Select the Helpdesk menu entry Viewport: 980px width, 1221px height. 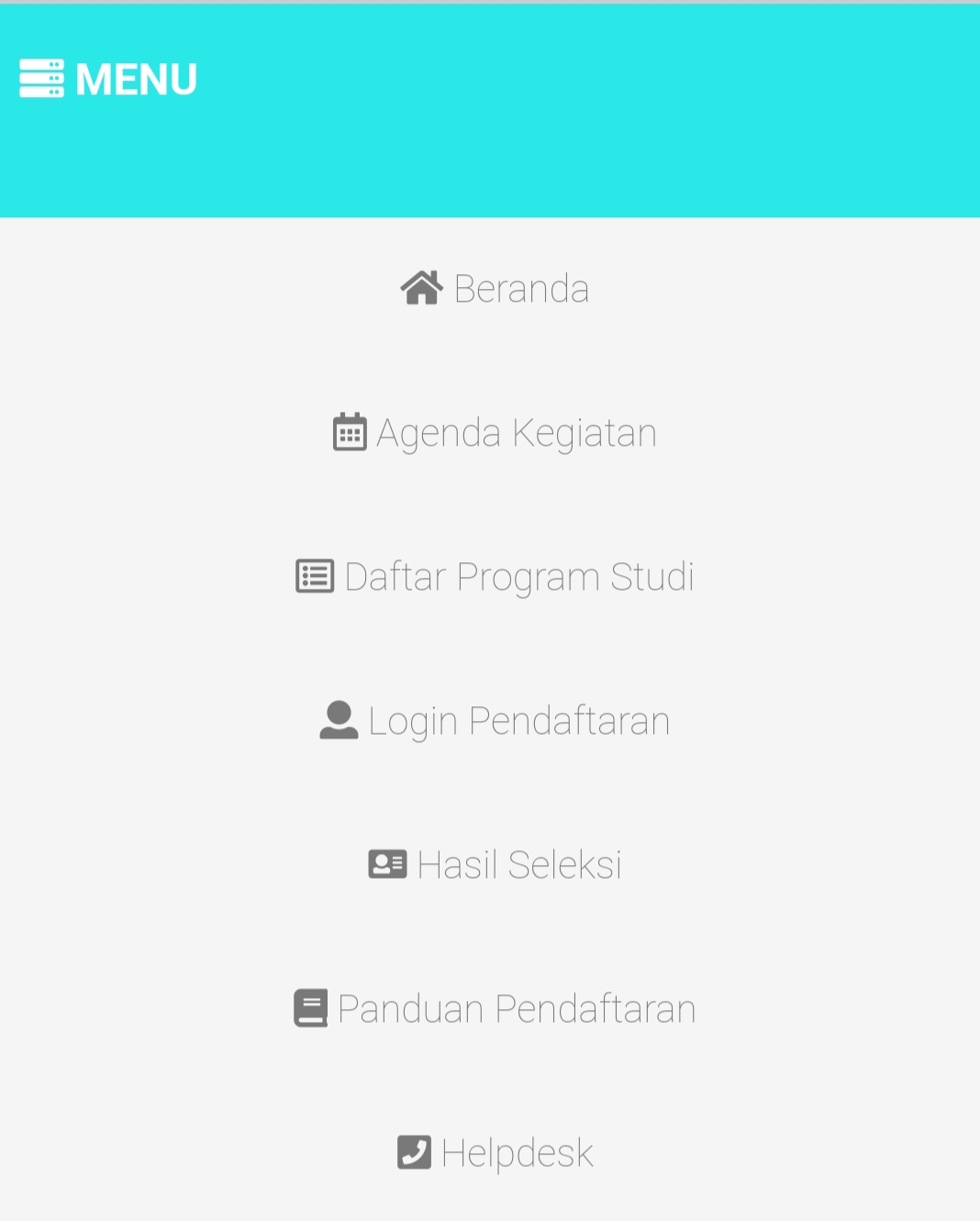(517, 1152)
